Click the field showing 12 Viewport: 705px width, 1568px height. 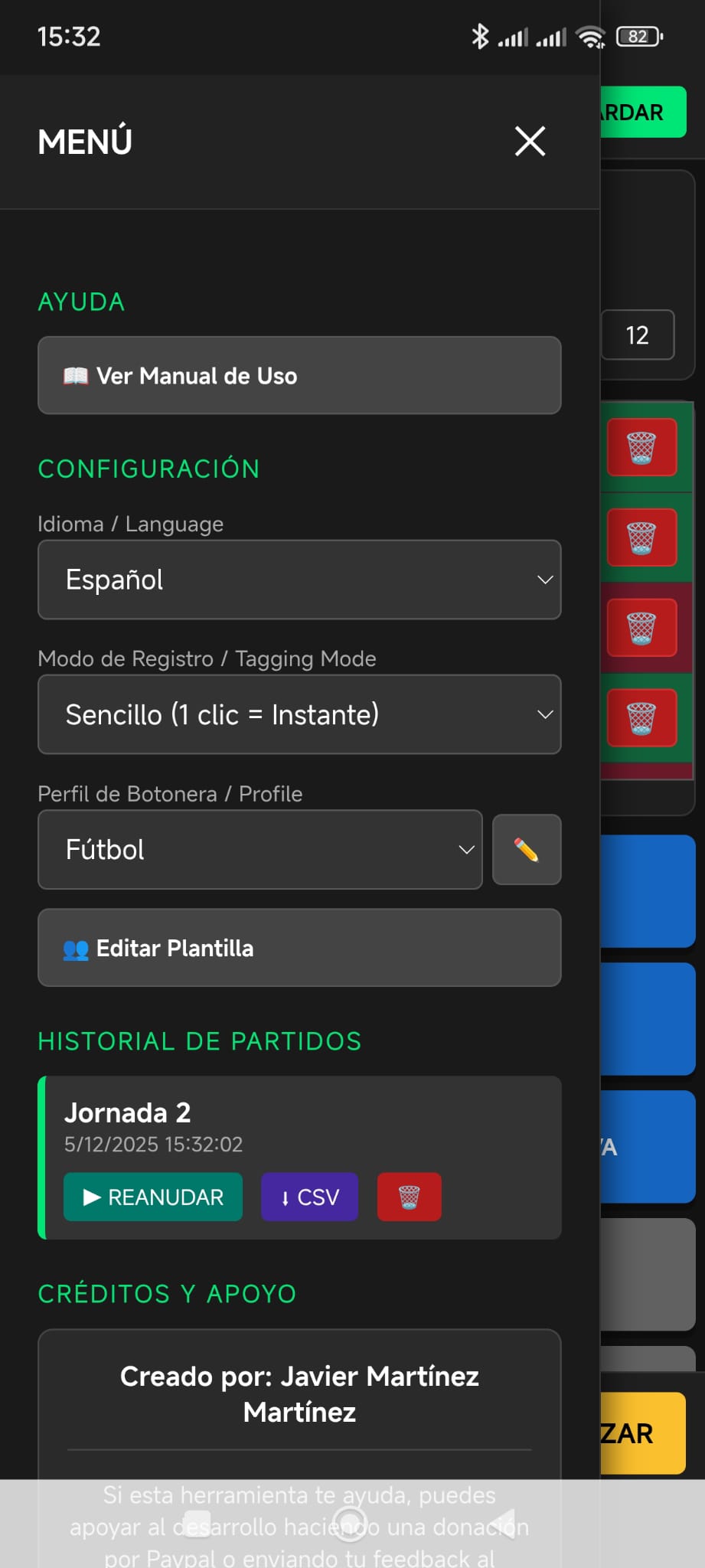tap(637, 335)
